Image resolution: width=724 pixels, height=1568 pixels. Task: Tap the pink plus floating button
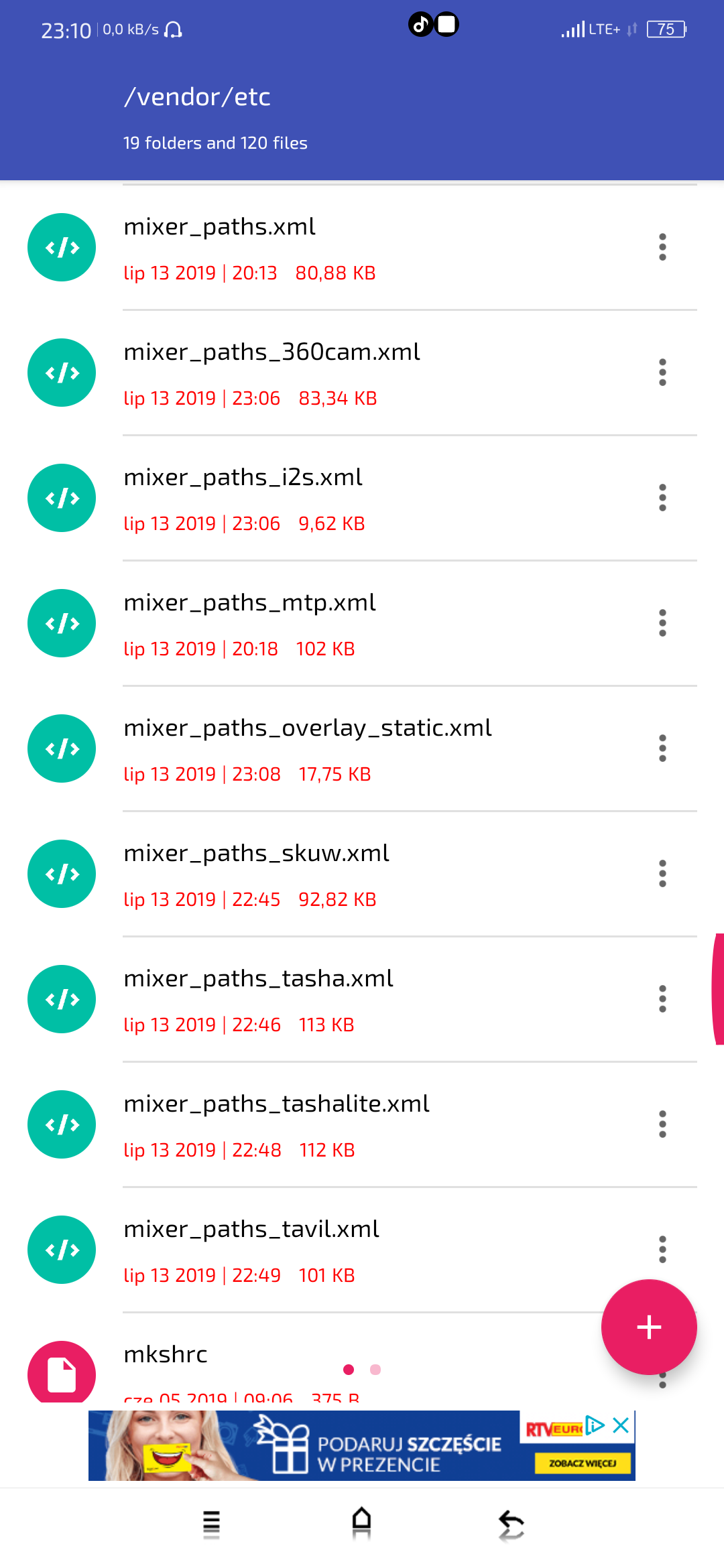click(x=649, y=1327)
